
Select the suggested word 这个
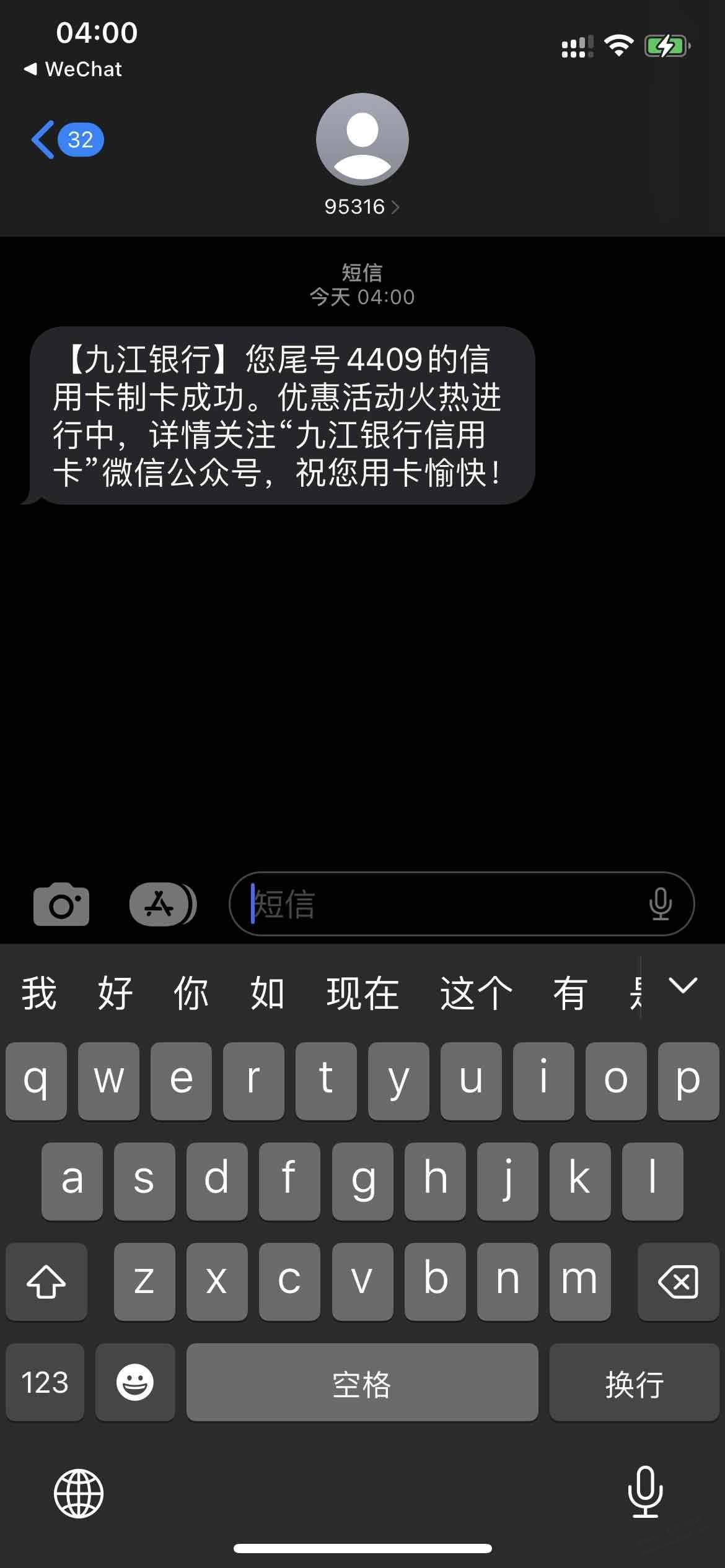click(476, 993)
